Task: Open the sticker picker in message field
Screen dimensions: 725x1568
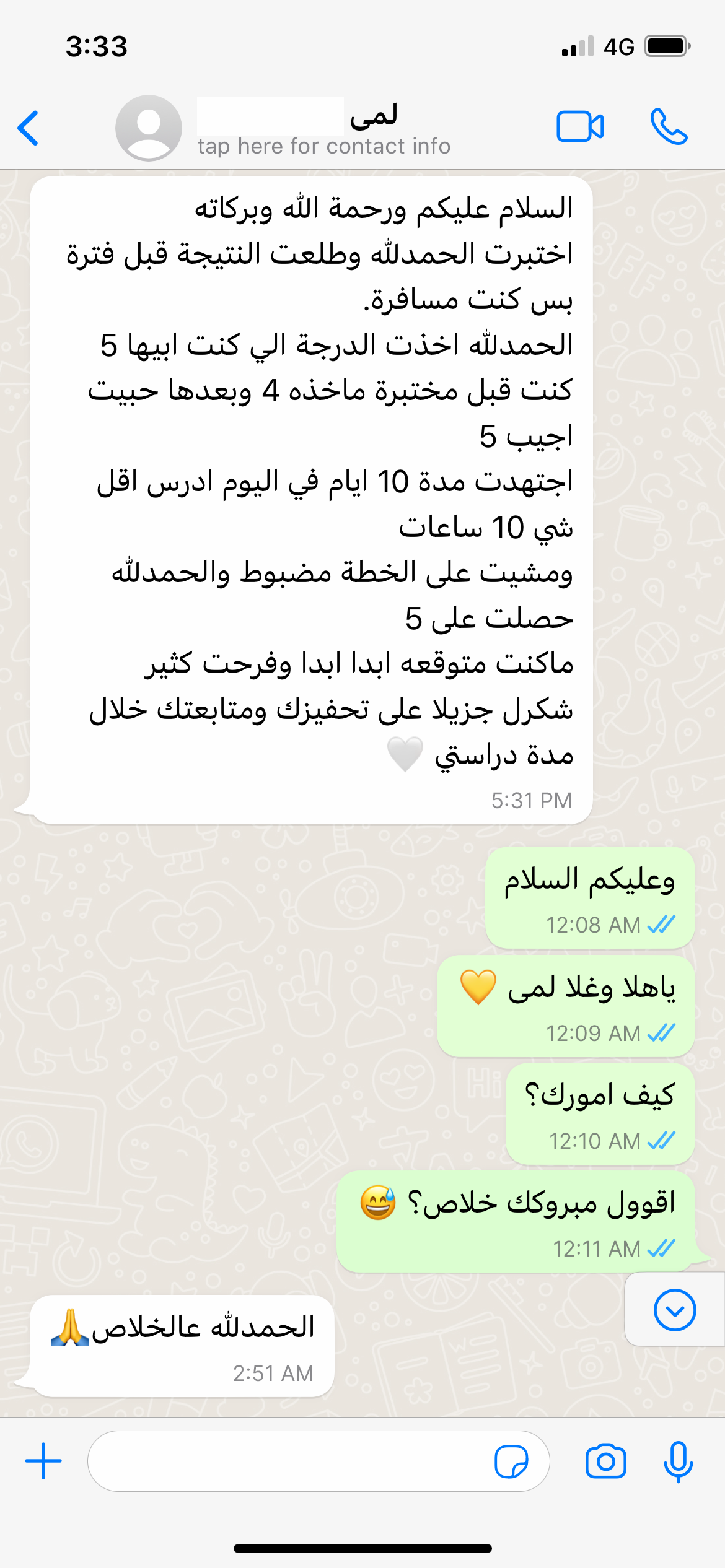Action: click(x=511, y=1461)
